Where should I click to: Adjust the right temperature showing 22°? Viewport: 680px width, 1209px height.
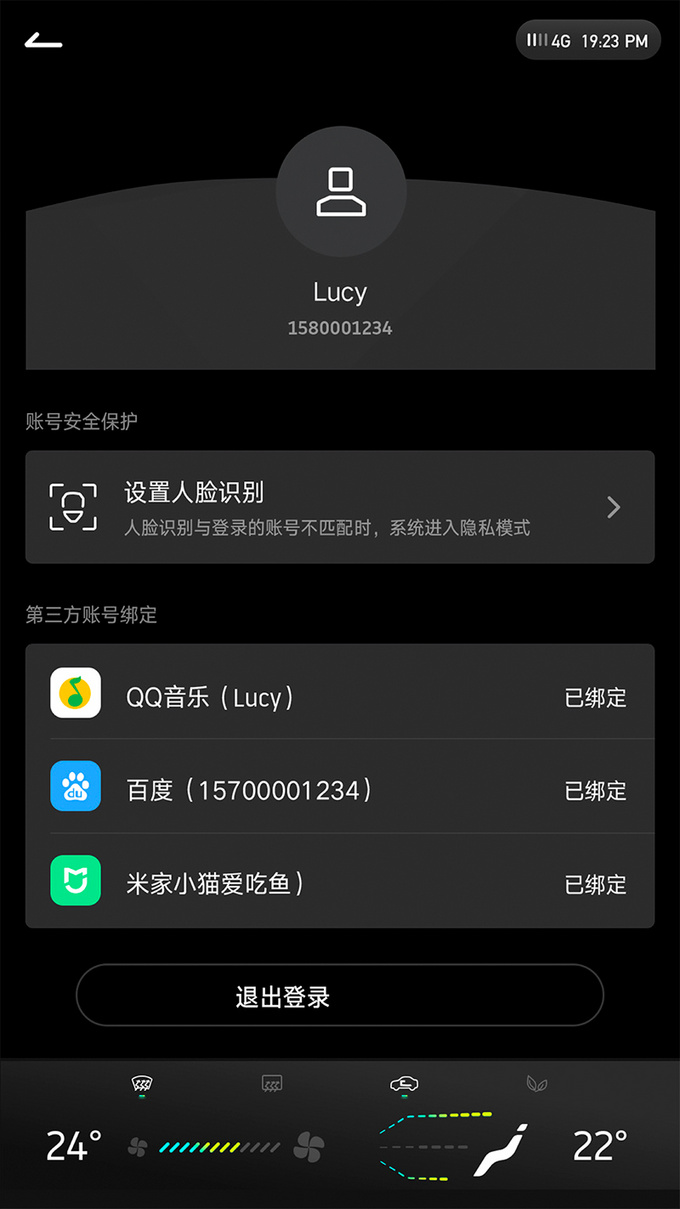600,1145
